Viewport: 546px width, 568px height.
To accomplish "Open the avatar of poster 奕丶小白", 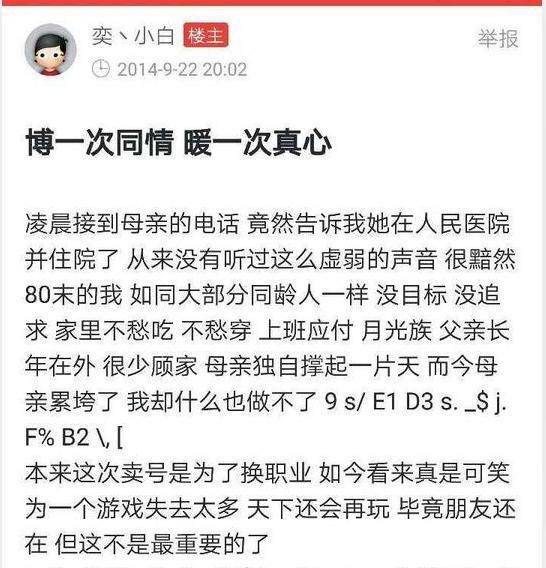I will coord(51,50).
